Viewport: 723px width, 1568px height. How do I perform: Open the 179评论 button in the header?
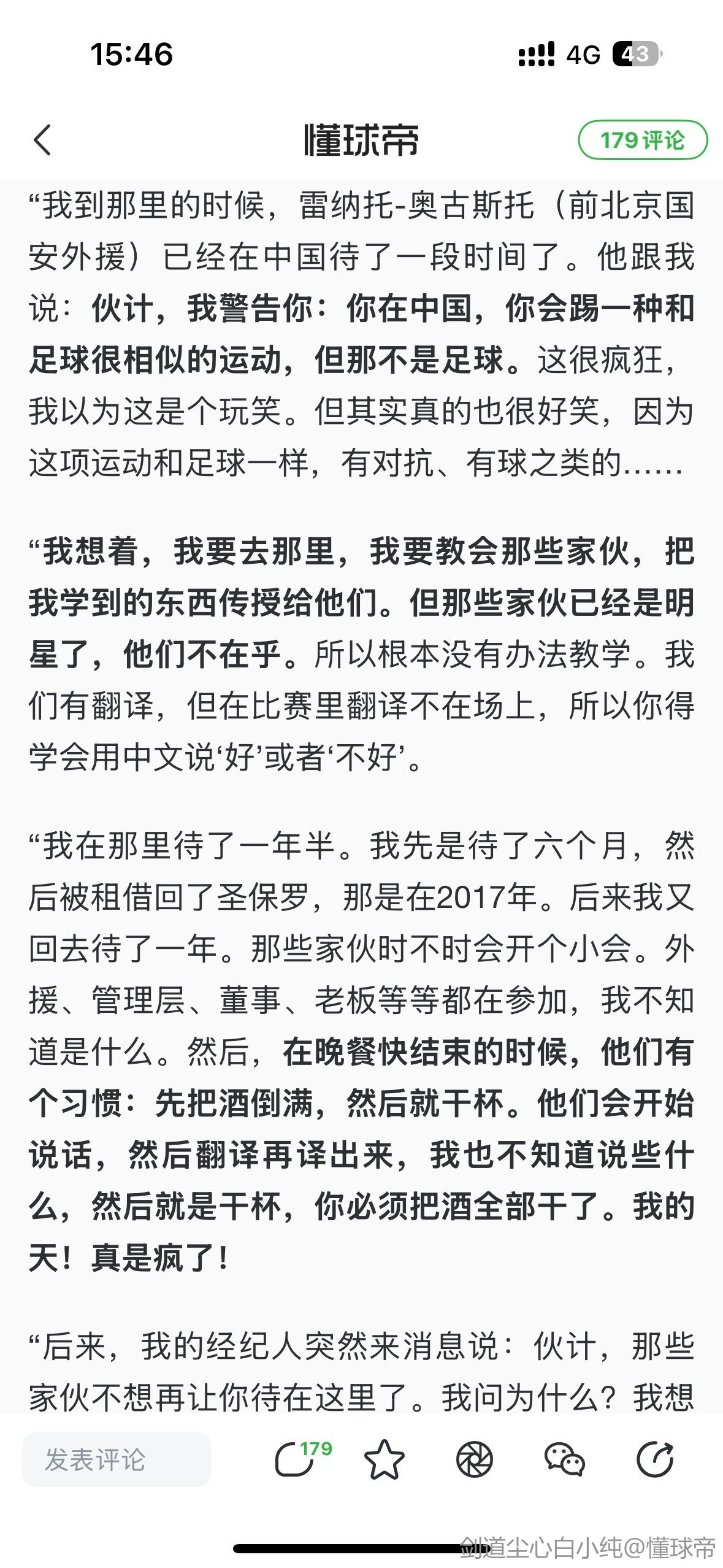pyautogui.click(x=642, y=140)
